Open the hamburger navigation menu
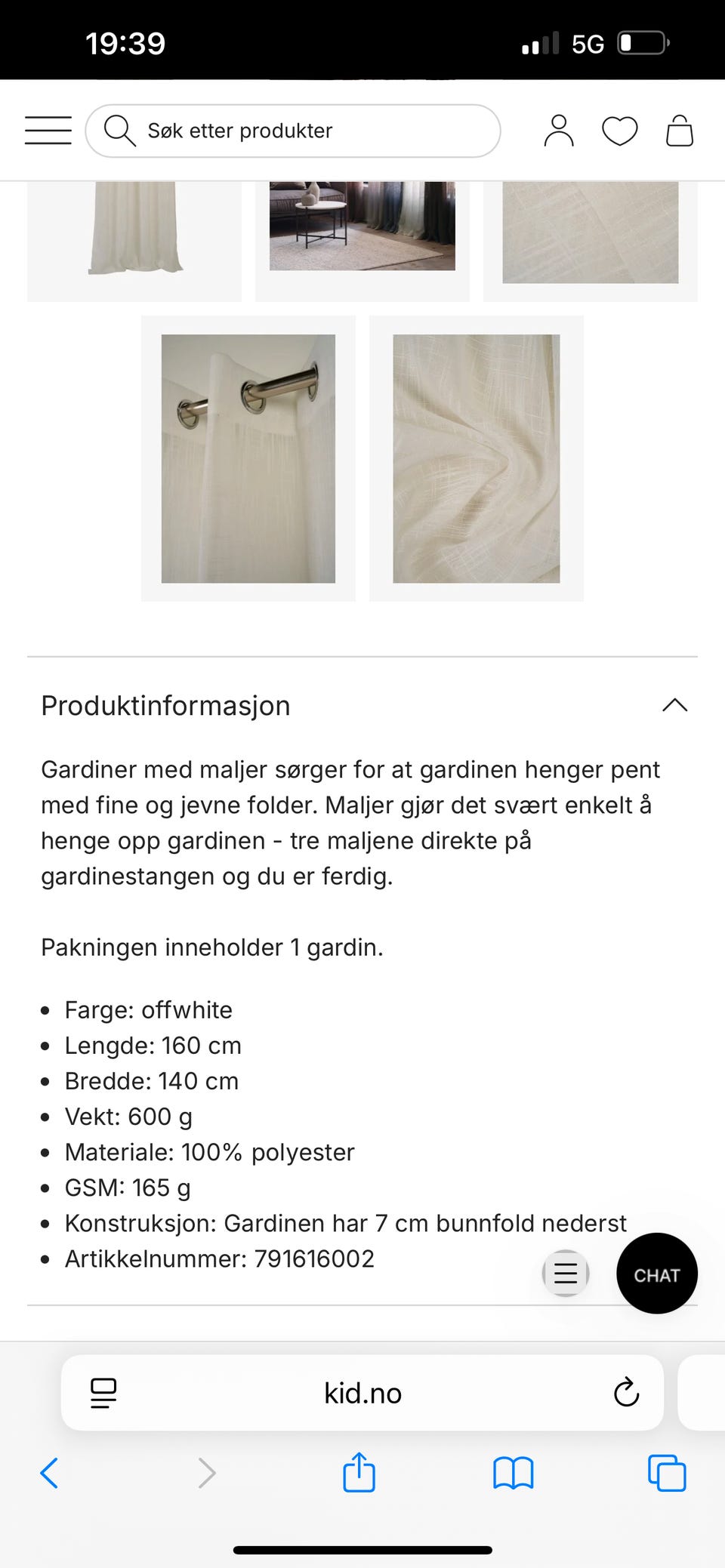The image size is (725, 1568). click(x=48, y=130)
